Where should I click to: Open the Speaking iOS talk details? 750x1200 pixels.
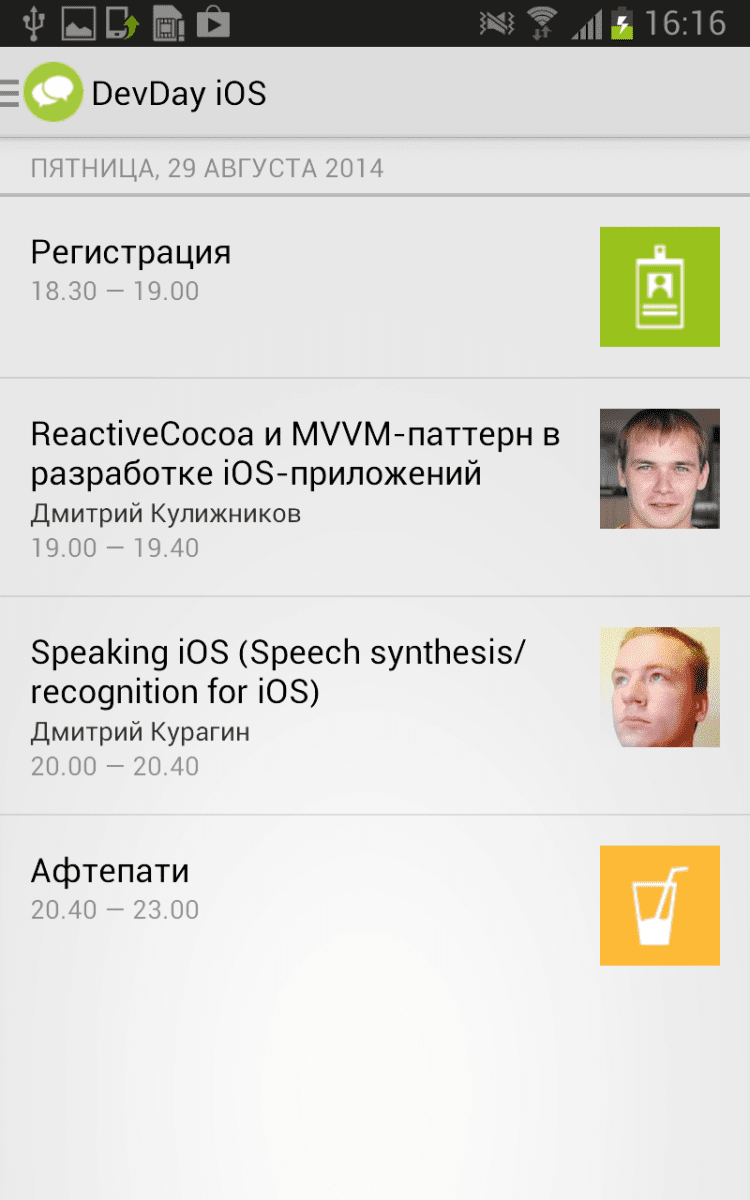(300, 706)
